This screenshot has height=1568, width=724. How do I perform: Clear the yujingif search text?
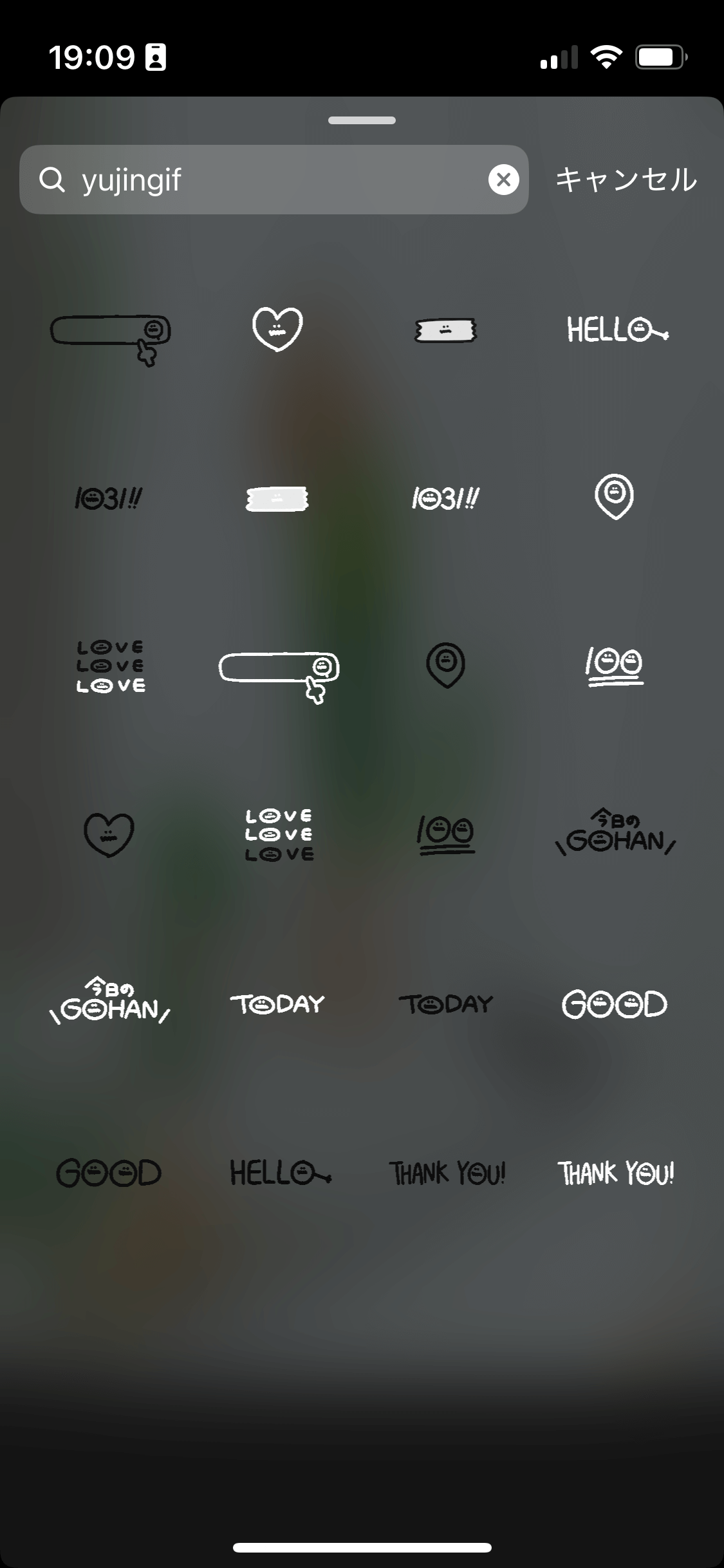pyautogui.click(x=503, y=180)
